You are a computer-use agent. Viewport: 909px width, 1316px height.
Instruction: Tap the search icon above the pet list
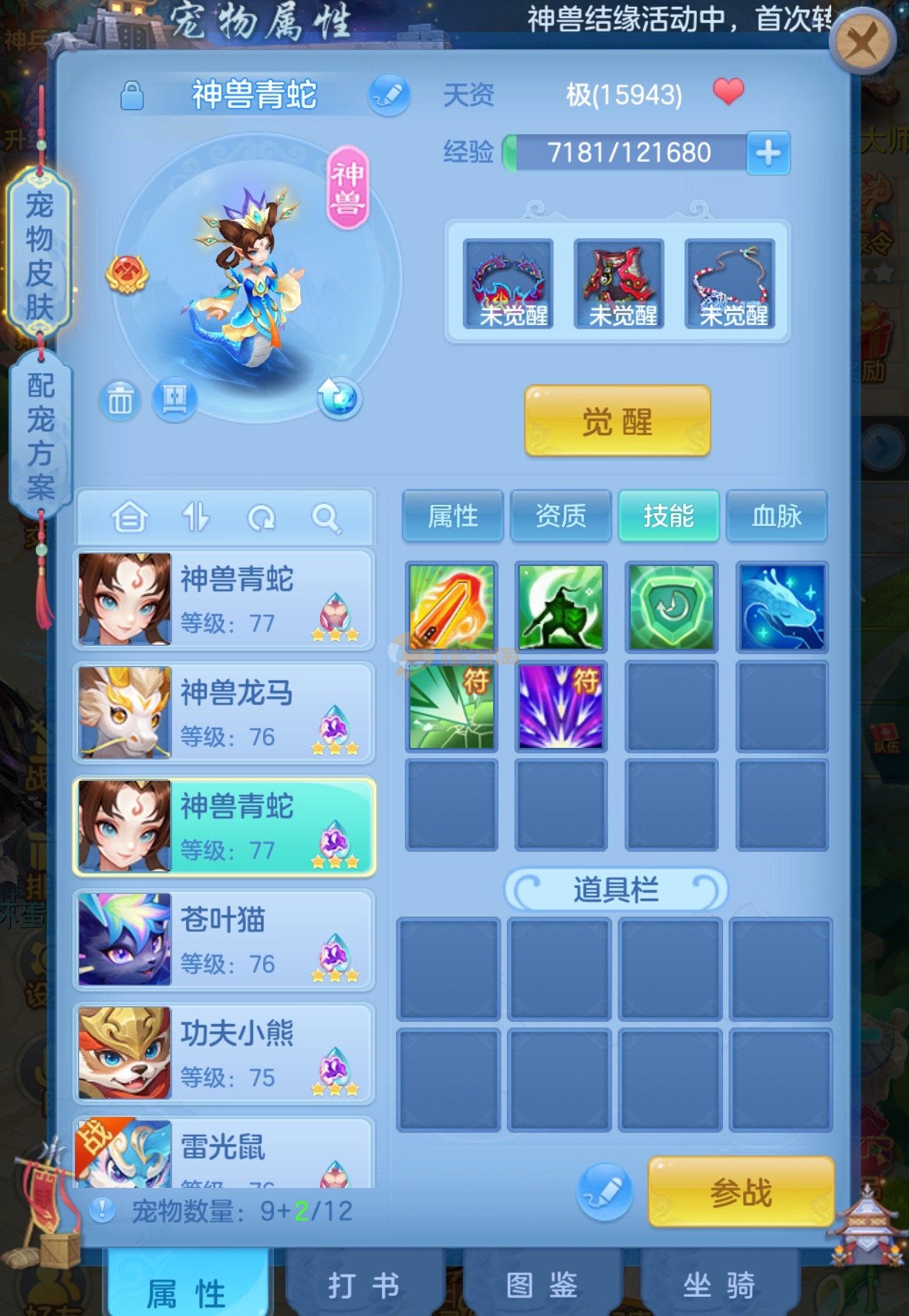tap(325, 517)
